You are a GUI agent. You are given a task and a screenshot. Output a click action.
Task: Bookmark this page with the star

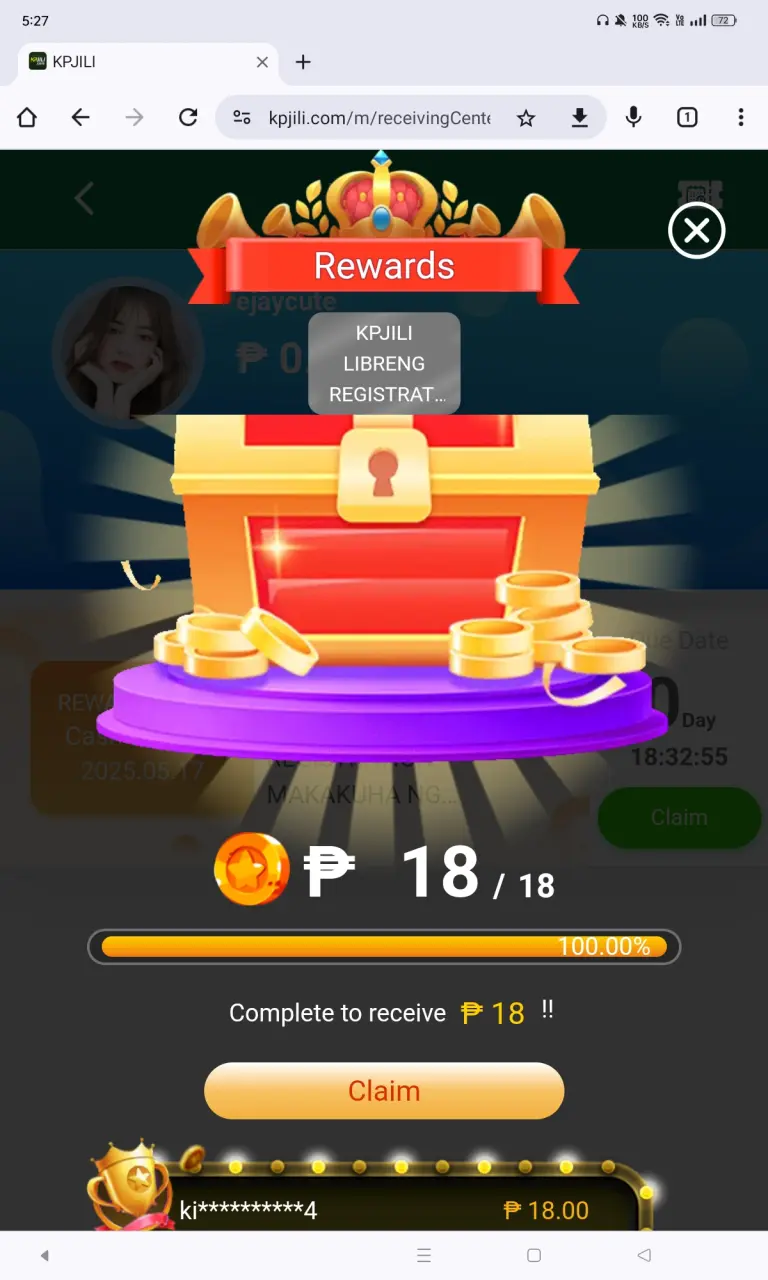526,118
